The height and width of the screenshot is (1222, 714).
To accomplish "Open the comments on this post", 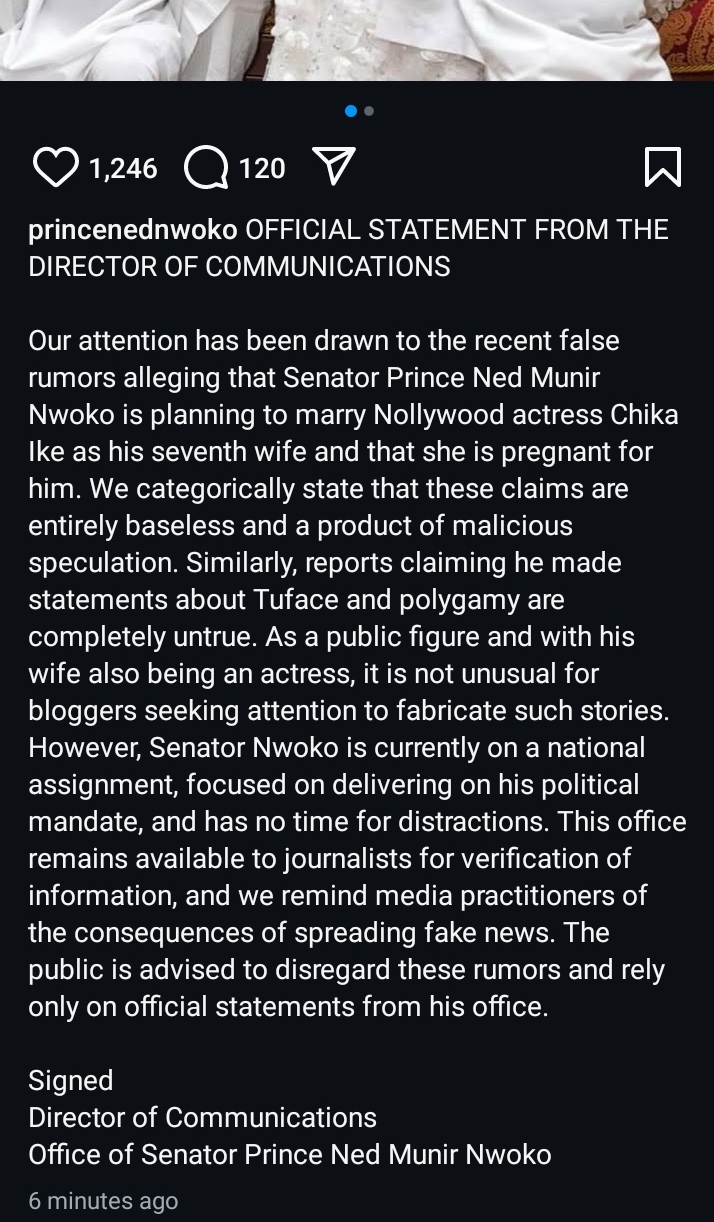I will tap(207, 167).
